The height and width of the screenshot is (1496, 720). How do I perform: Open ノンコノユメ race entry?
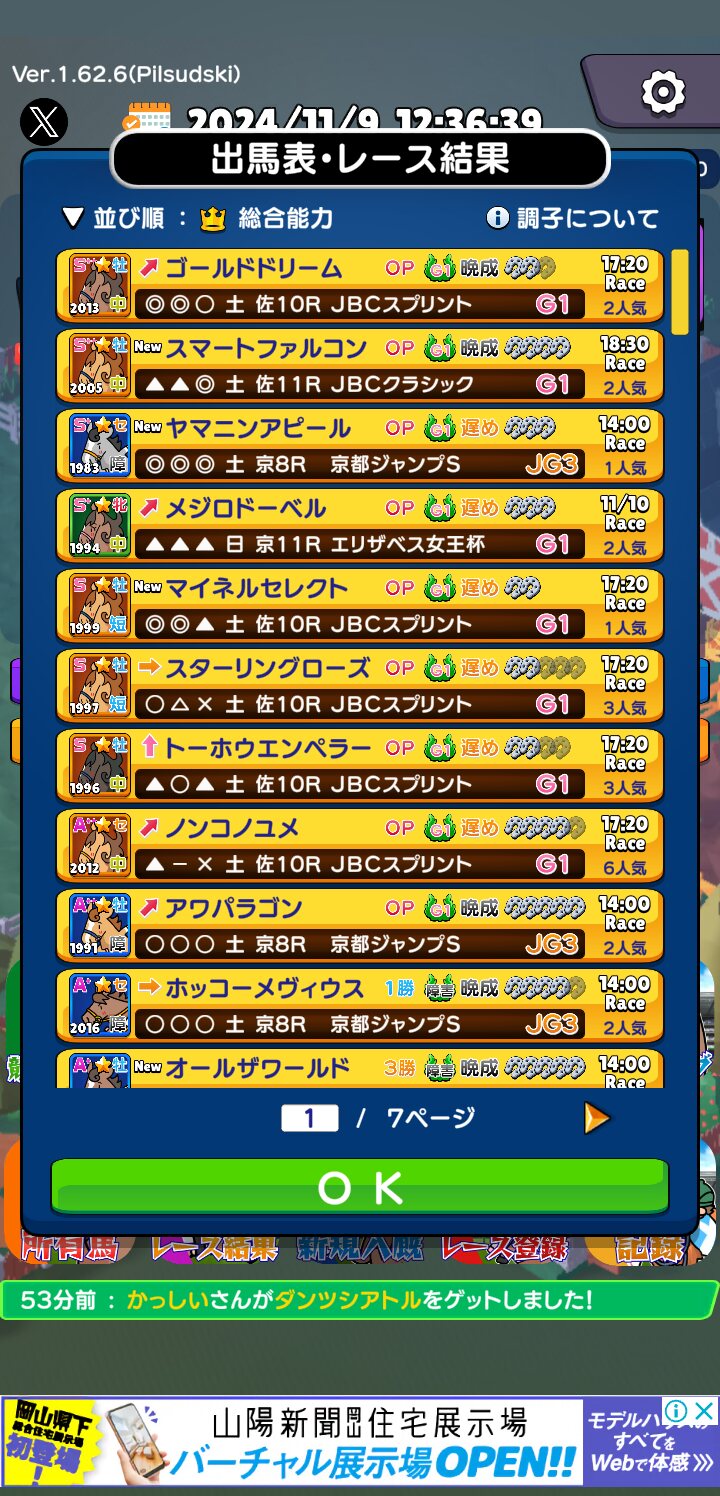(360, 845)
